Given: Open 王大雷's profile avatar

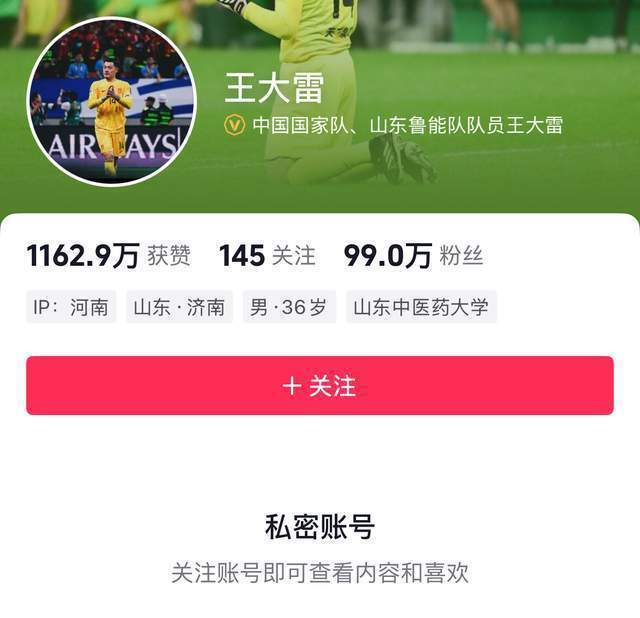Looking at the screenshot, I should tap(110, 102).
